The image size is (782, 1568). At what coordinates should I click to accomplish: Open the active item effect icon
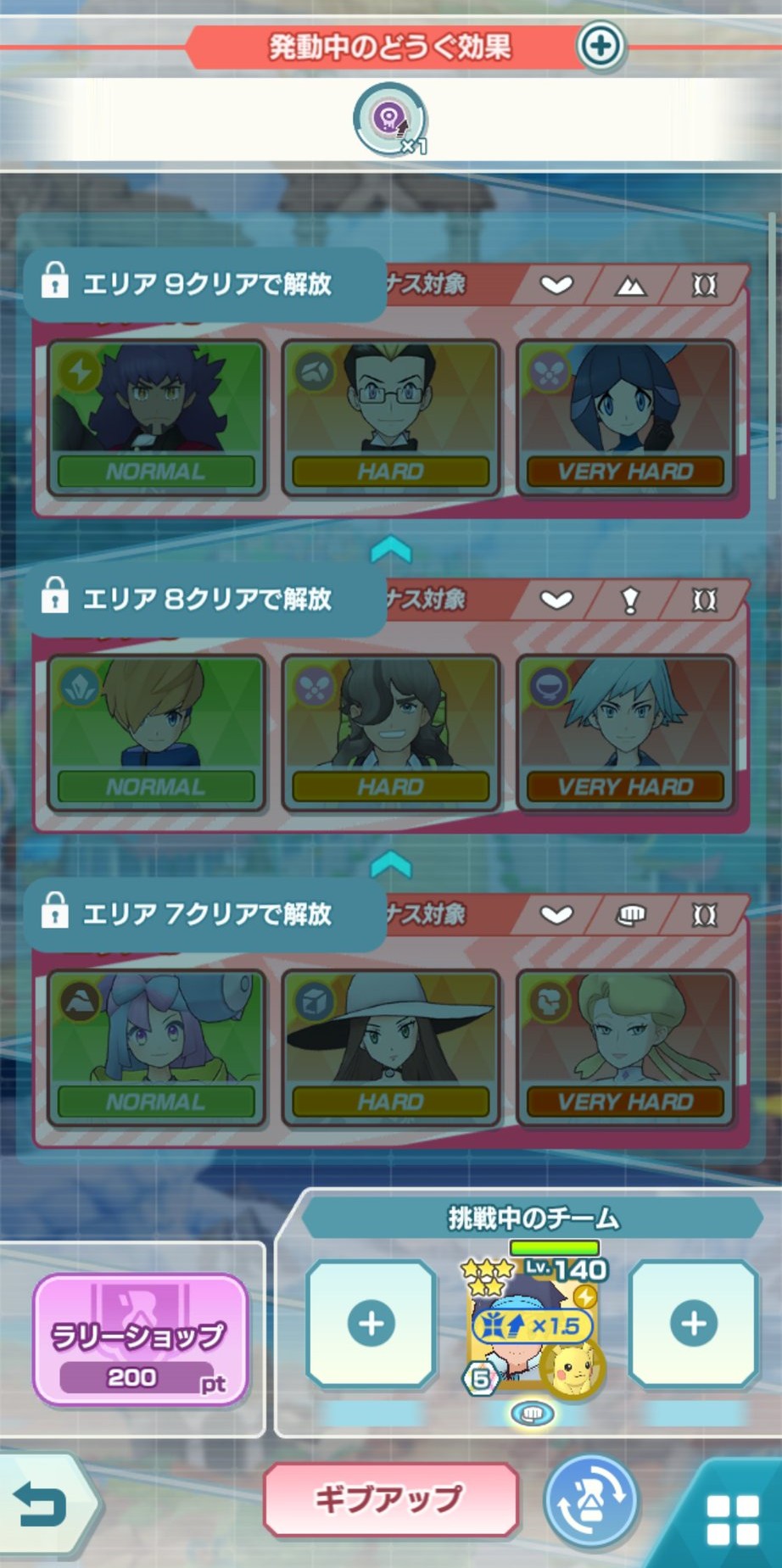click(x=390, y=120)
